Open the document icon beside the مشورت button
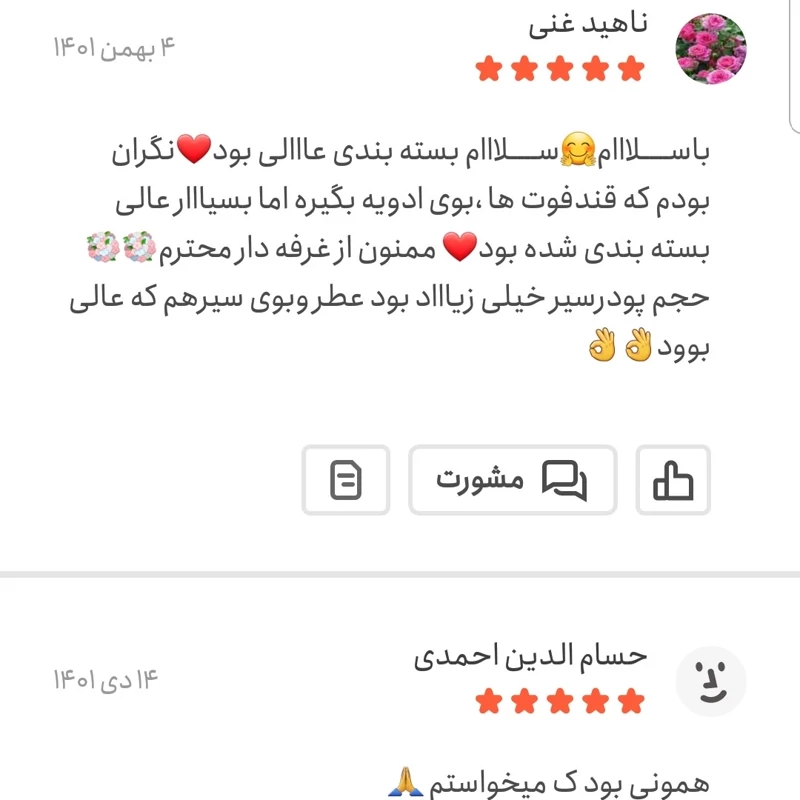The width and height of the screenshot is (800, 800). click(346, 481)
